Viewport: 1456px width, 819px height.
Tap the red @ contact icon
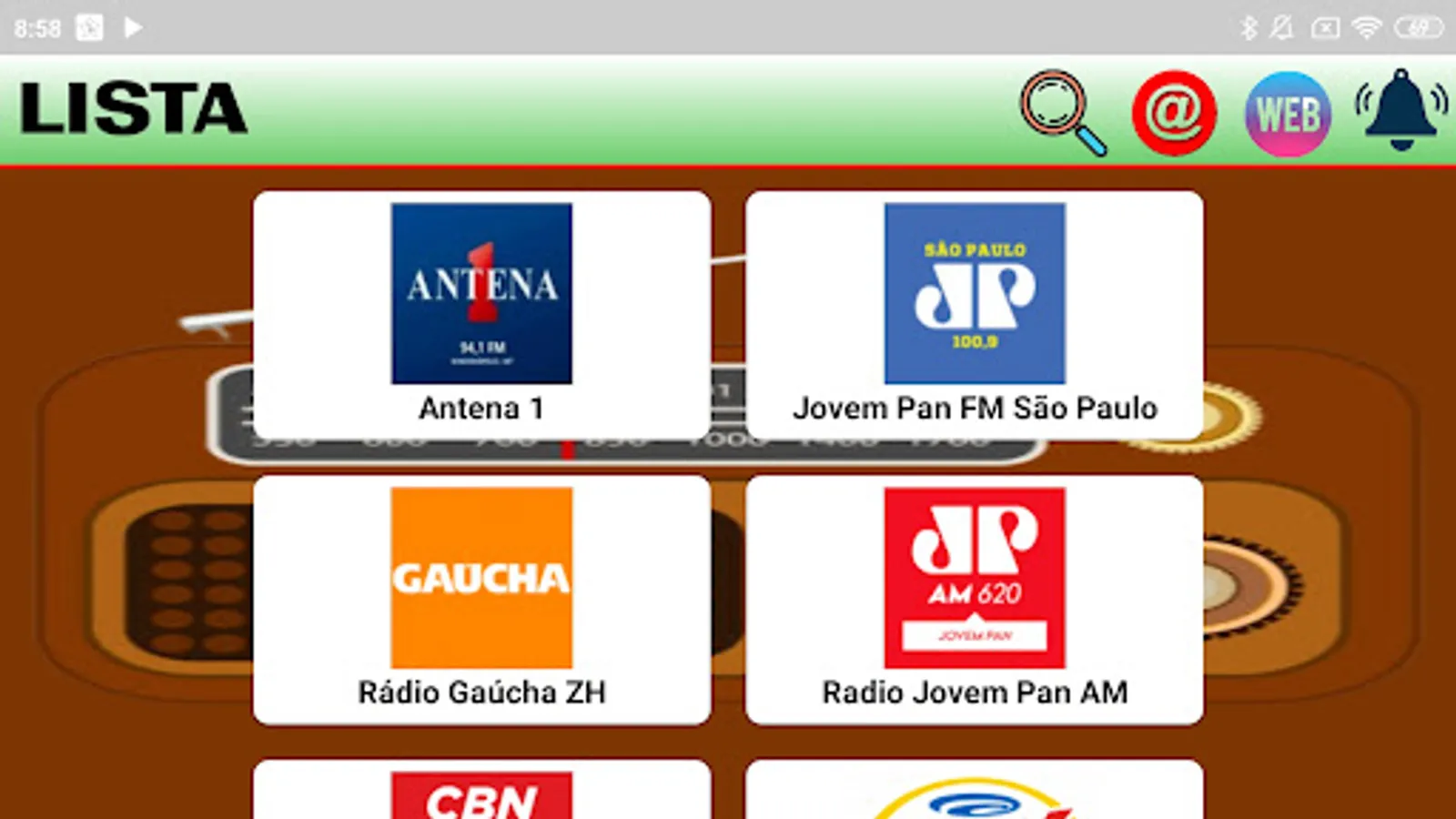tap(1174, 113)
